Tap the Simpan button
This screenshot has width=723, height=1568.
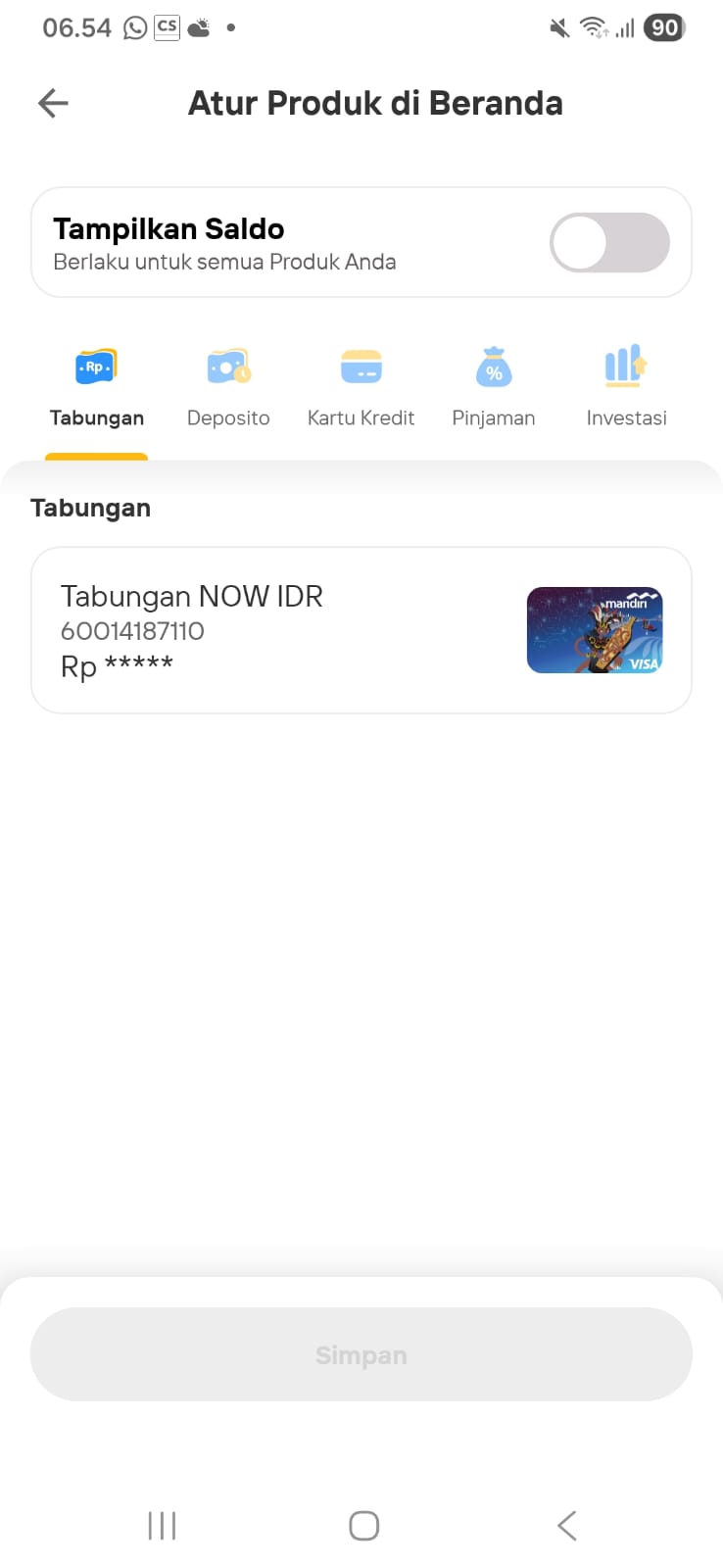[361, 1354]
